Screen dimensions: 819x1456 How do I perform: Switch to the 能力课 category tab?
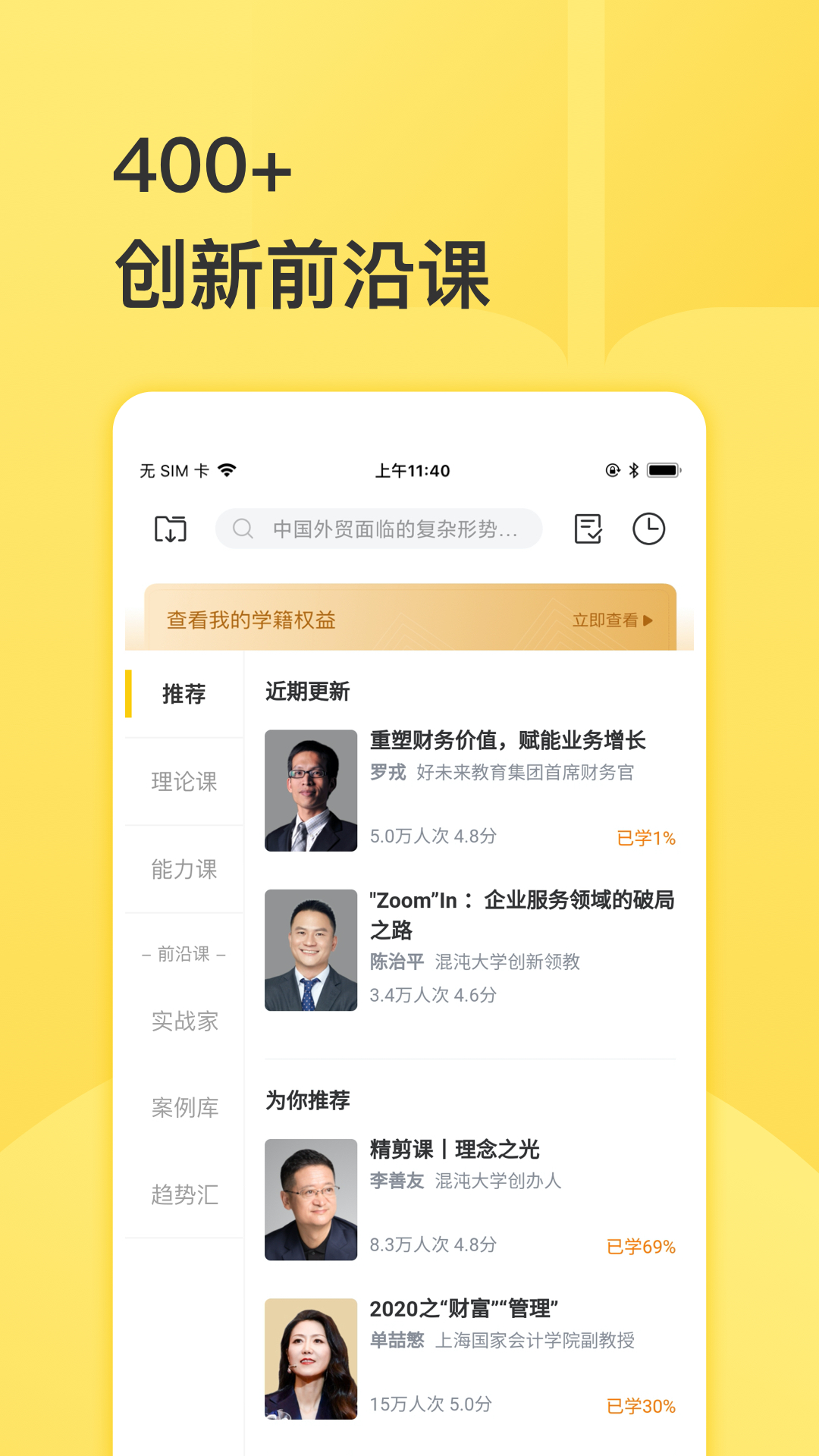183,870
